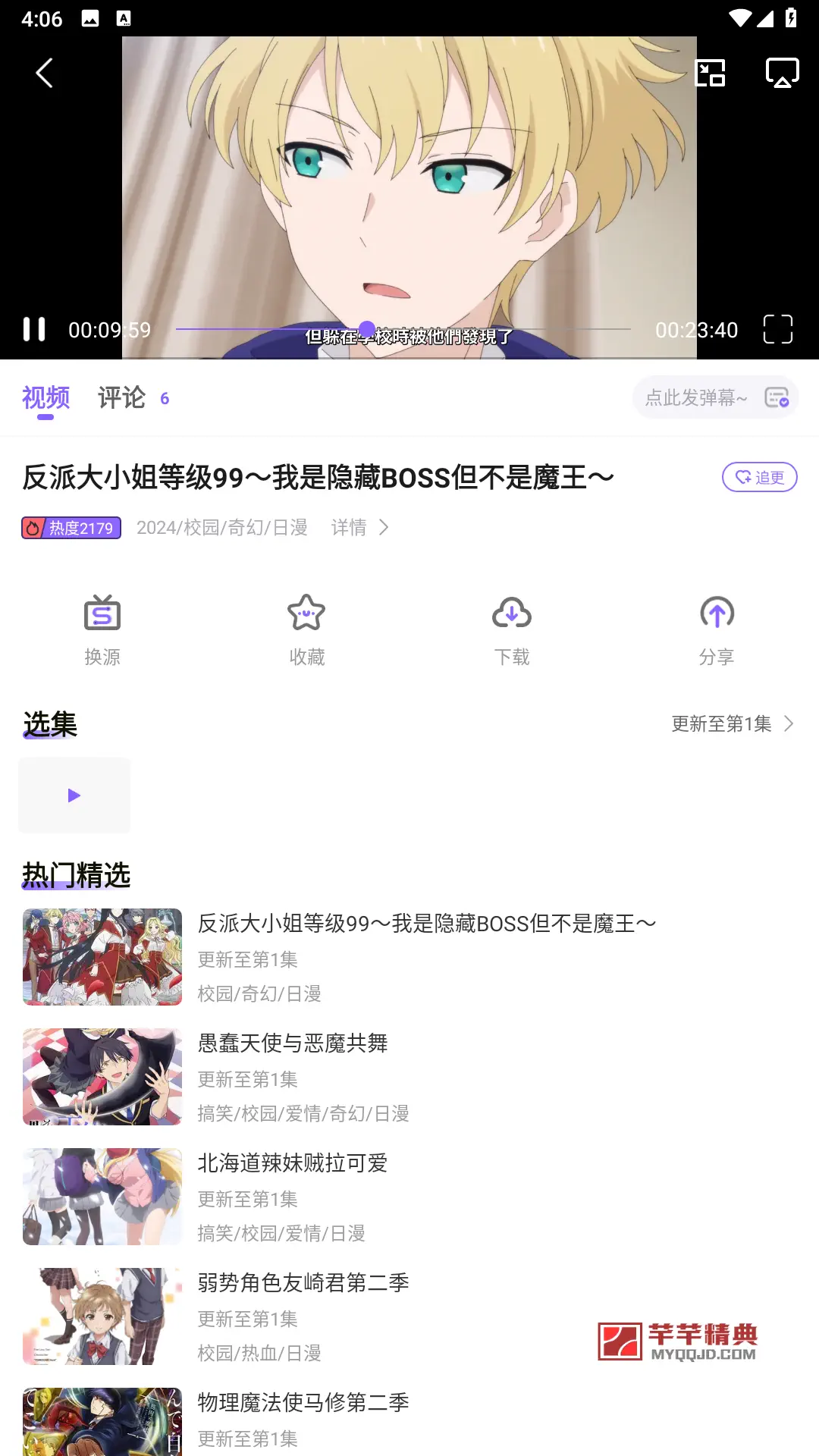Select the 视频 tab
The width and height of the screenshot is (819, 1456).
click(46, 397)
